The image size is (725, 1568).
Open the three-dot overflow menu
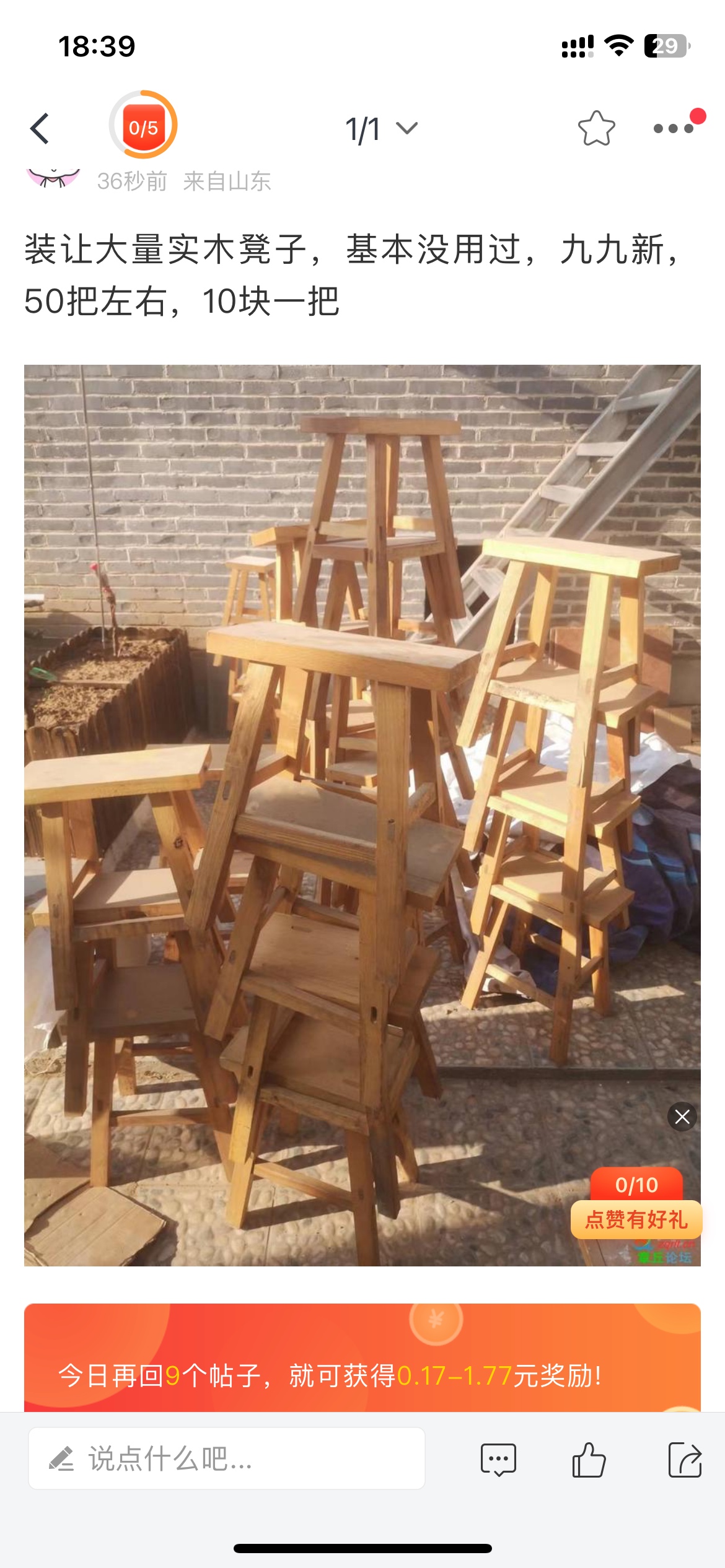674,129
